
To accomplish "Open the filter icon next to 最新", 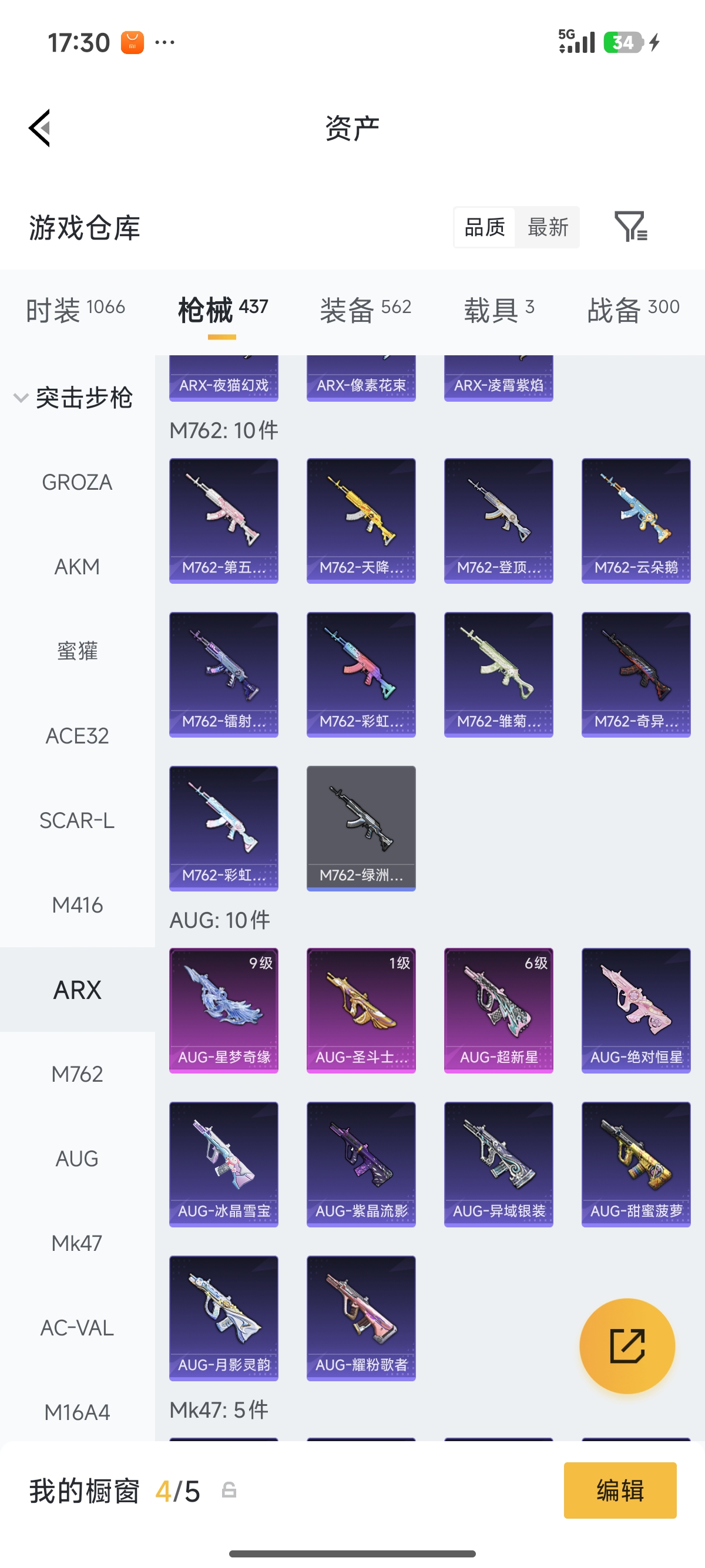I will 631,227.
